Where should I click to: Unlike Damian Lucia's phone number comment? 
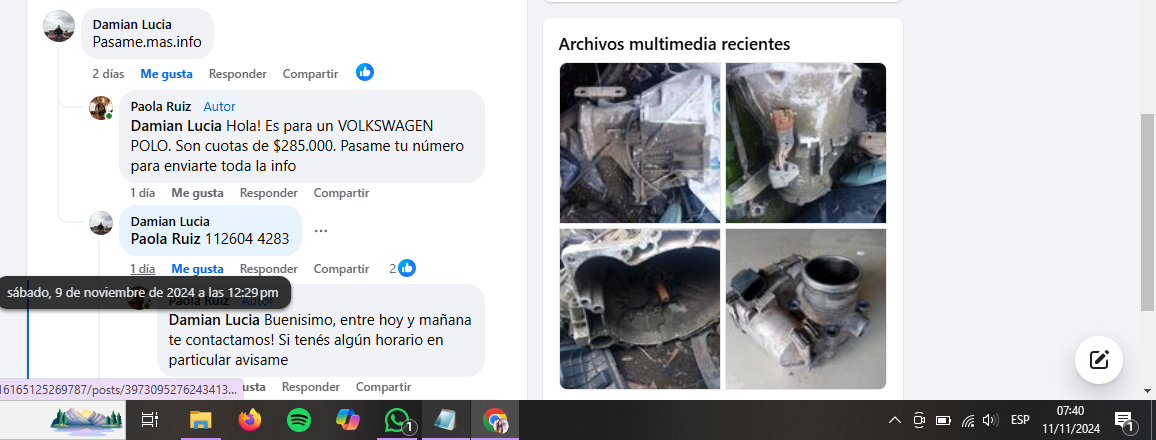coord(197,269)
